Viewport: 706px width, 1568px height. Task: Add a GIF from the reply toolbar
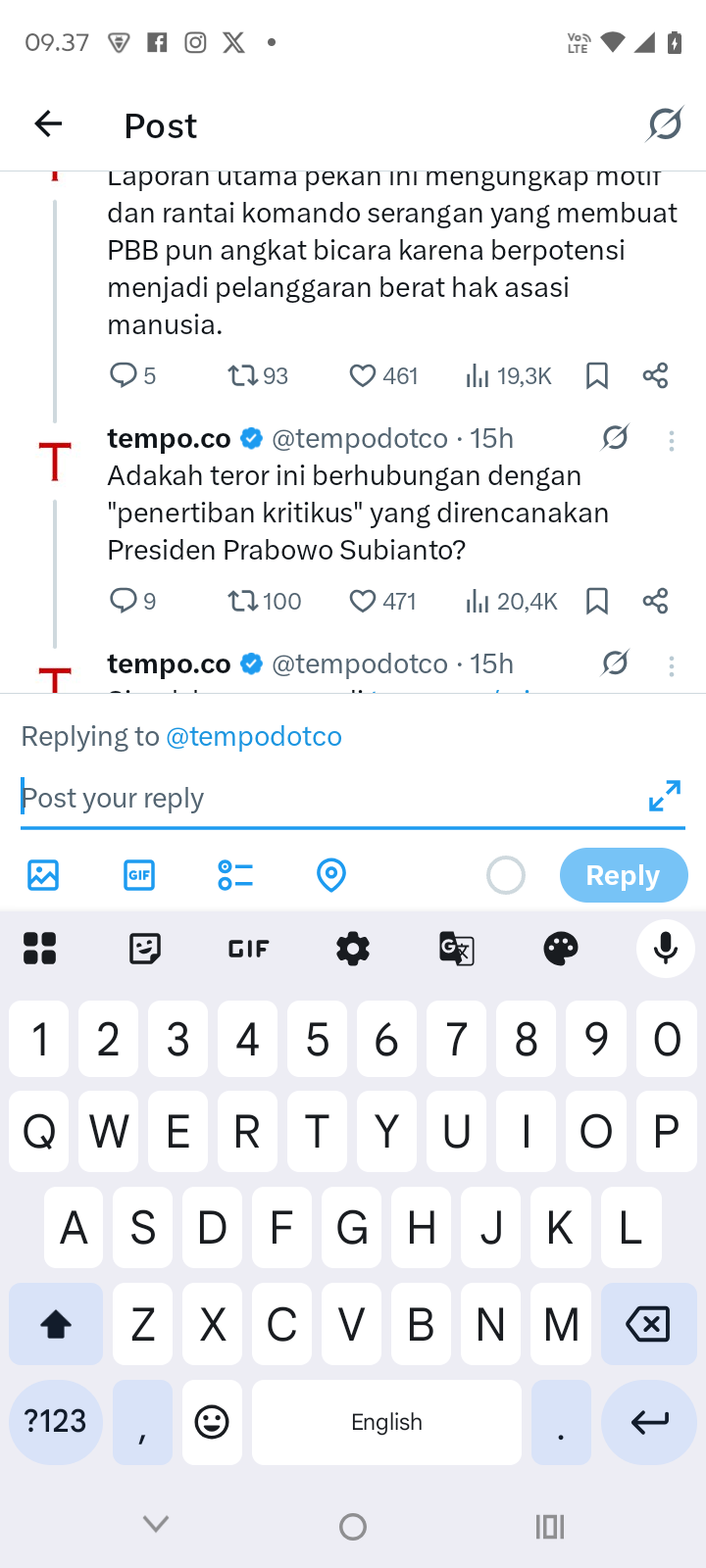click(x=139, y=874)
